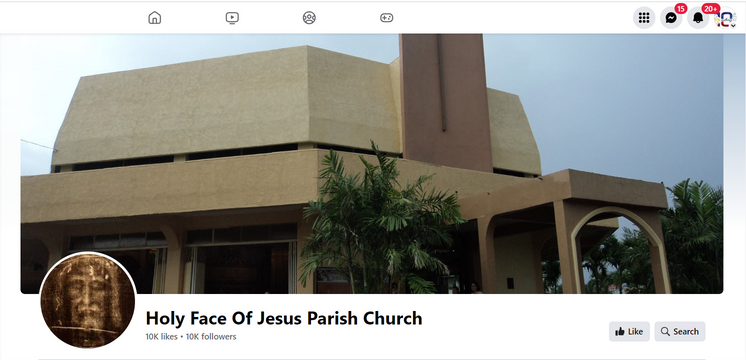Screen dimensions: 746x360
Task: Like the Holy Face Of Jesus page
Action: (629, 331)
